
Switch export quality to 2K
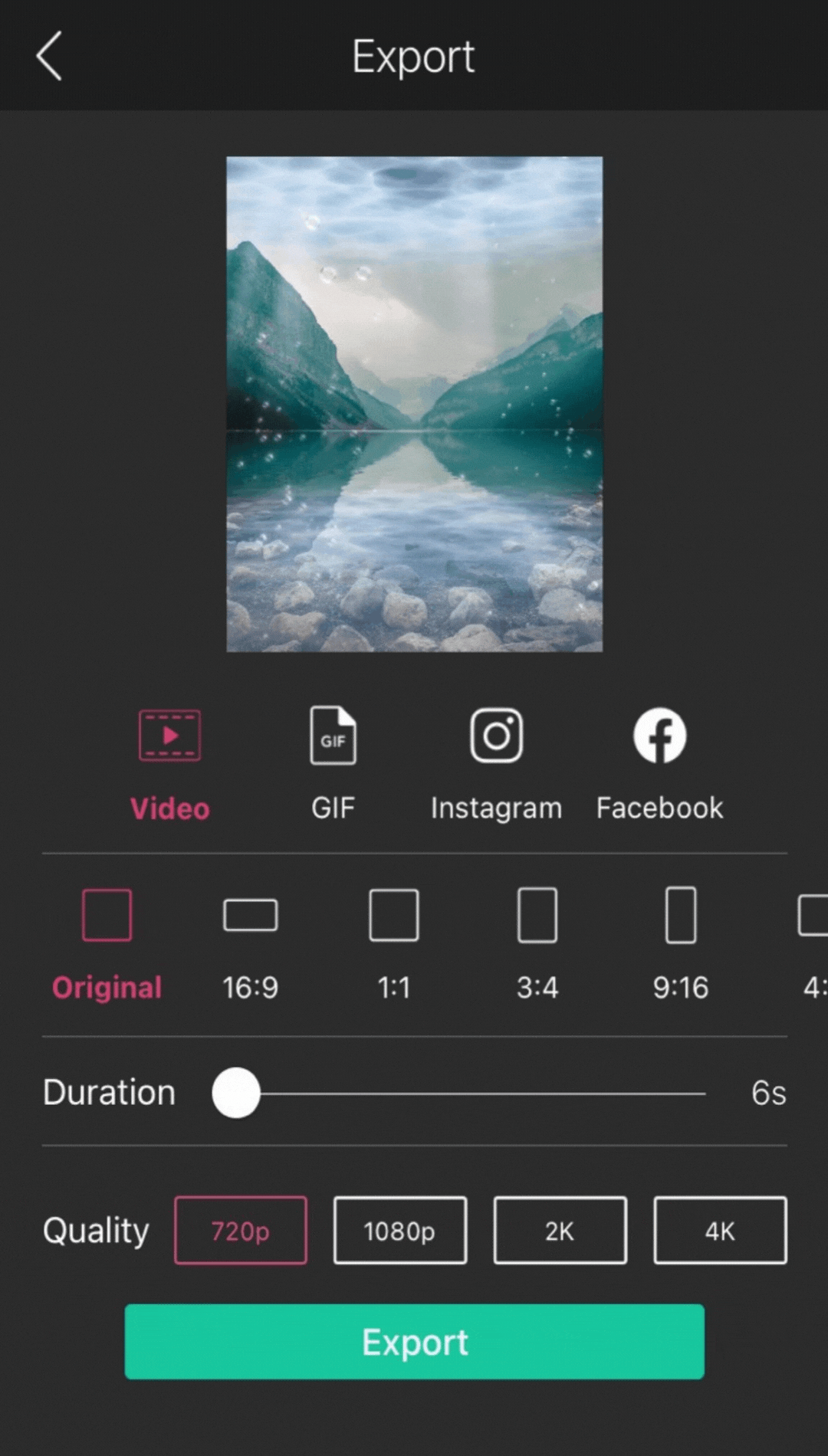560,1230
